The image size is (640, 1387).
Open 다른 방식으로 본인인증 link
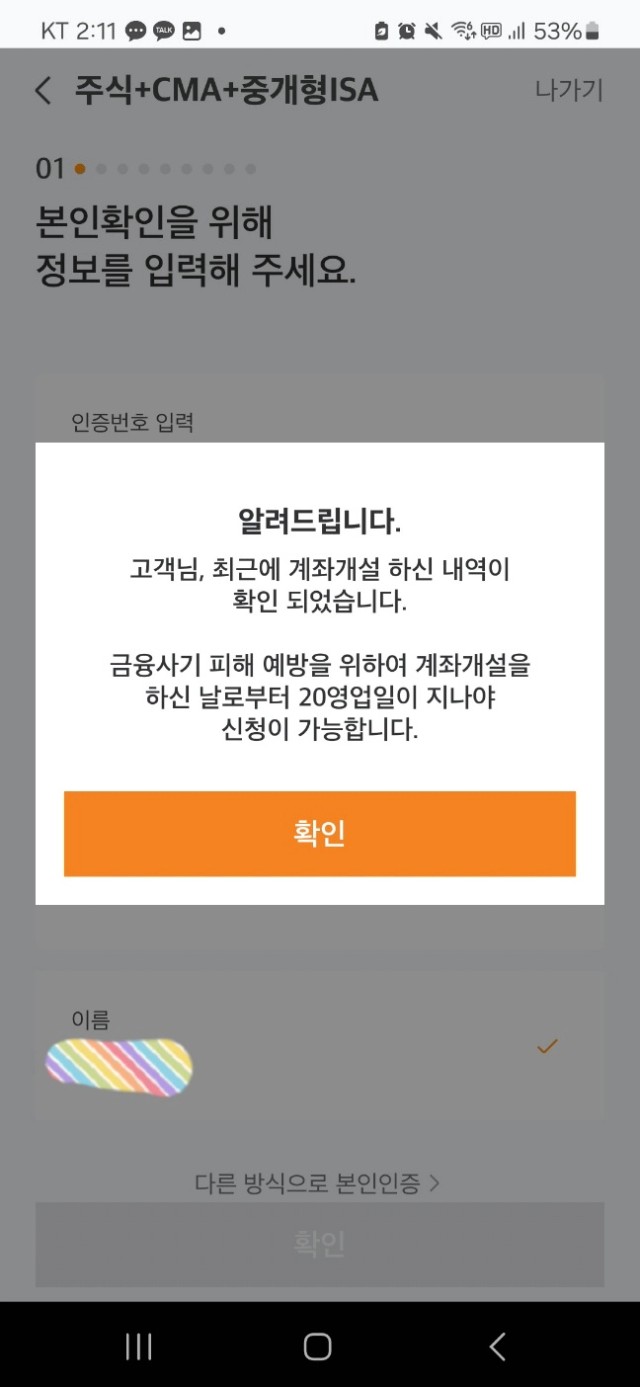pyautogui.click(x=317, y=1183)
